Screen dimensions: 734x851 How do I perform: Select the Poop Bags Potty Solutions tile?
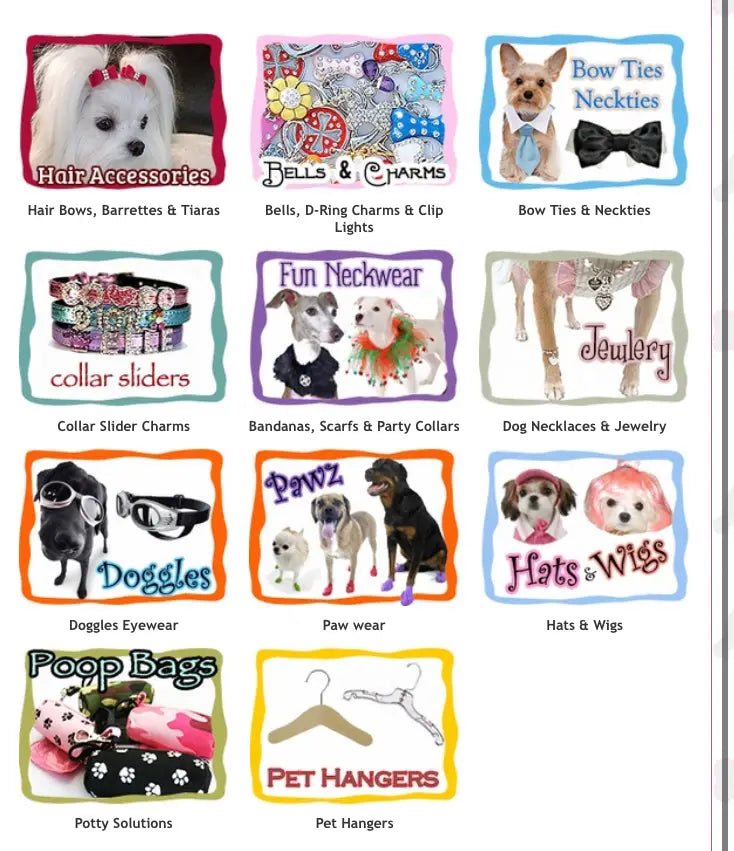pos(123,725)
